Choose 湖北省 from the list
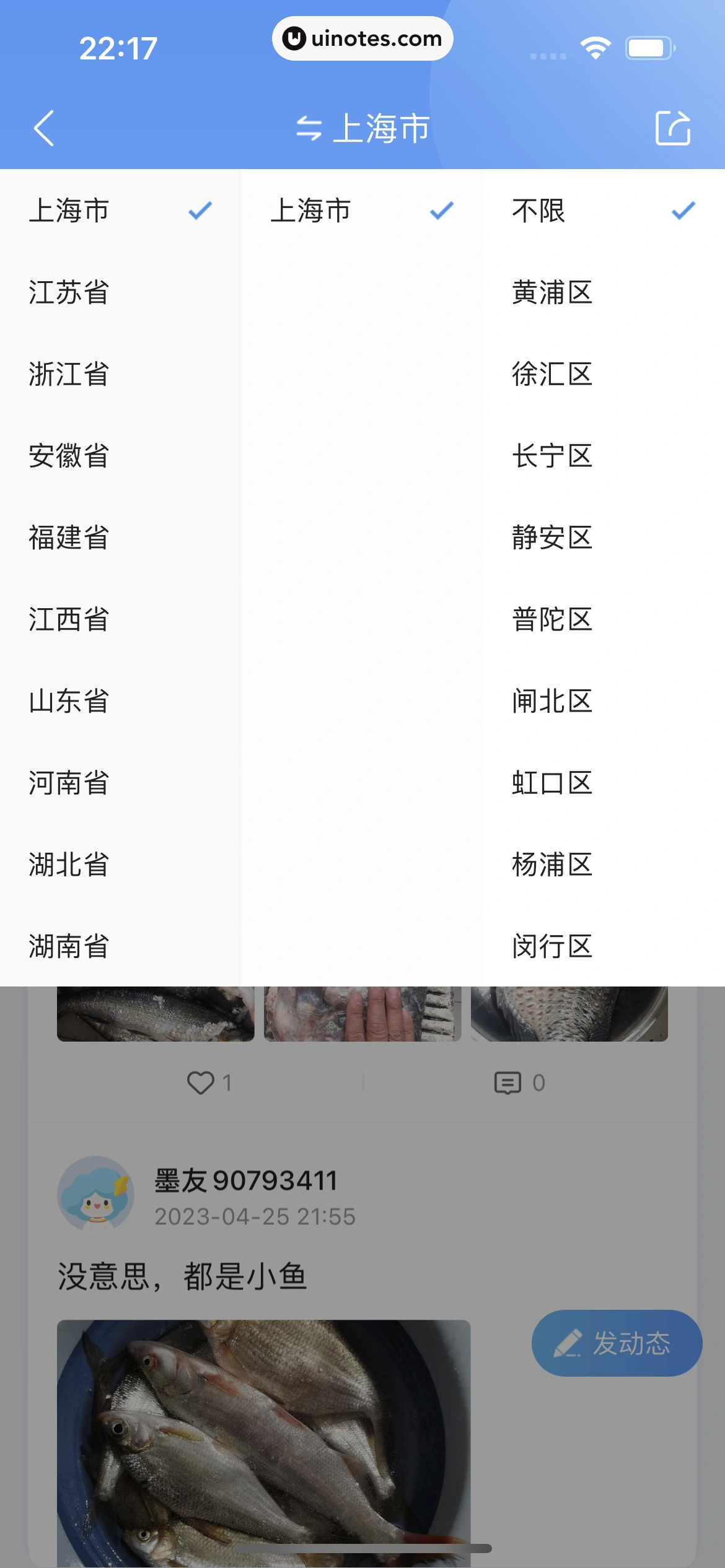725x1568 pixels. [69, 865]
